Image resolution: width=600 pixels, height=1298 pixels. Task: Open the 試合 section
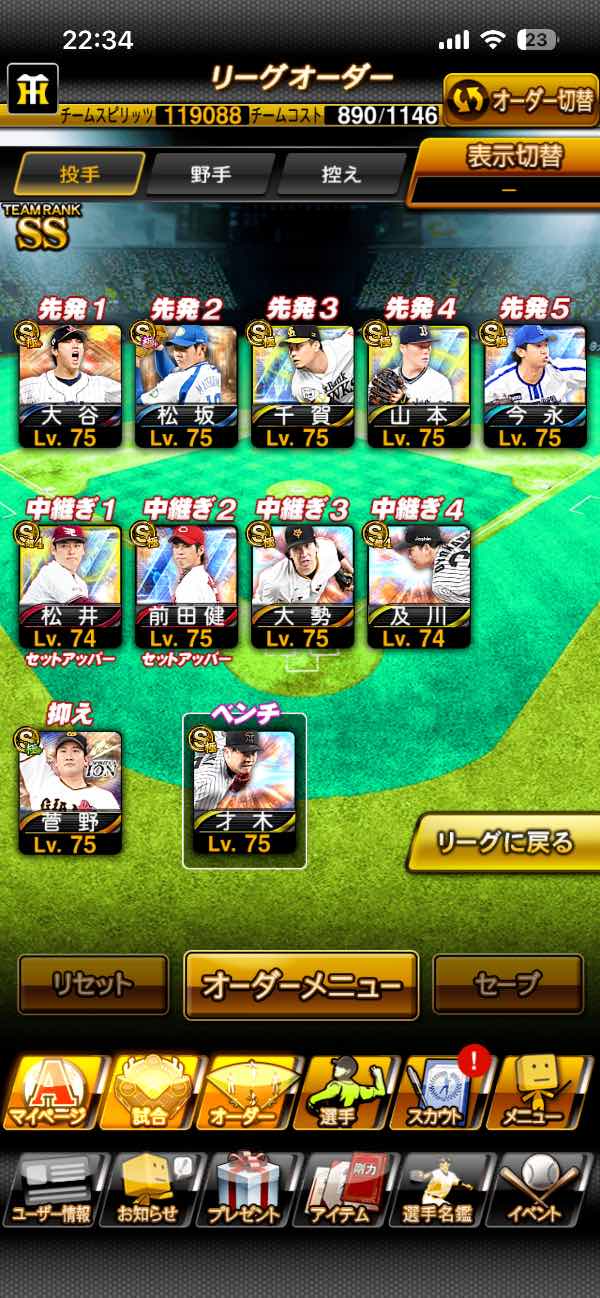point(151,1092)
